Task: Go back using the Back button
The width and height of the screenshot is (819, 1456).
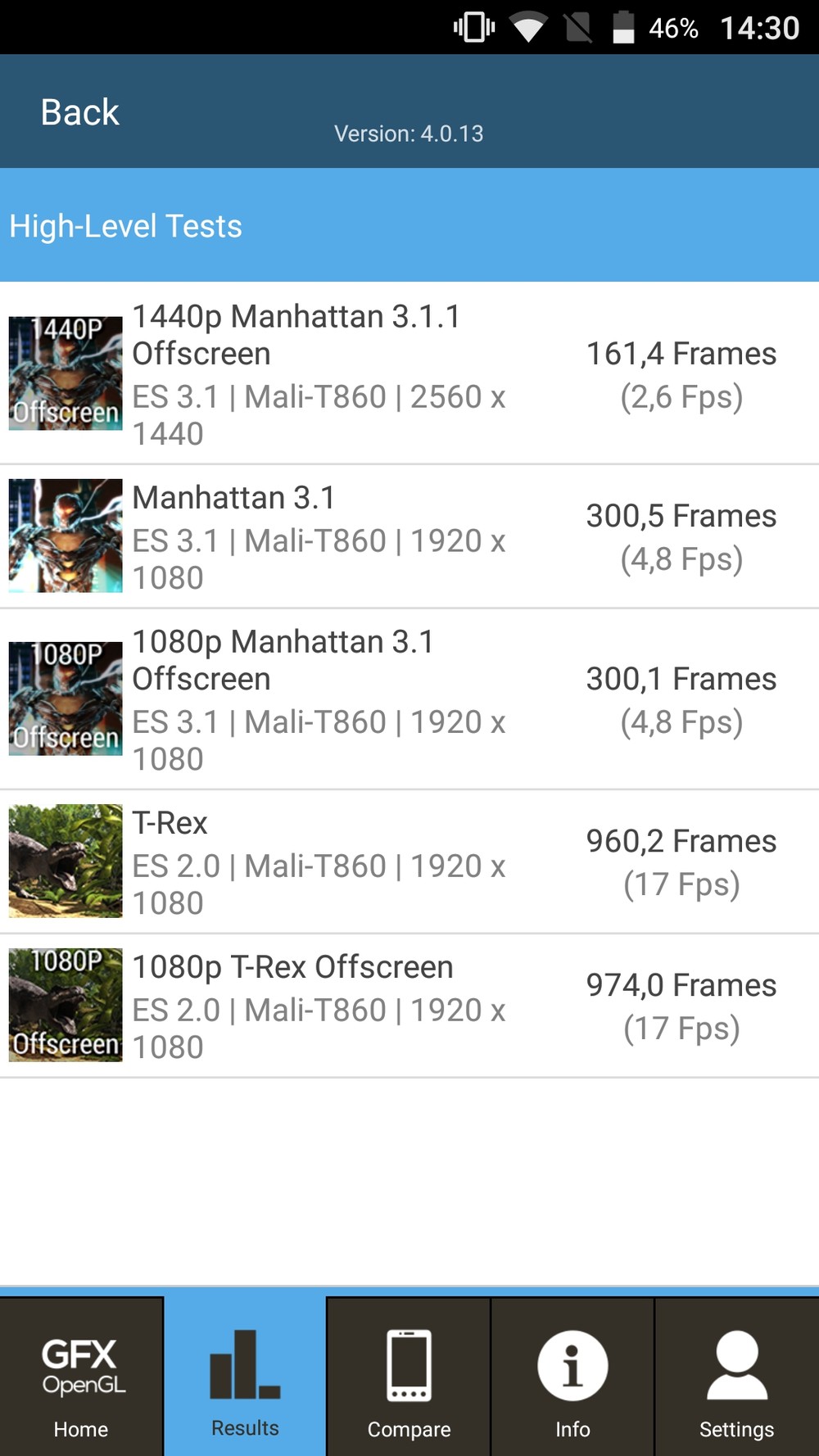Action: (80, 112)
